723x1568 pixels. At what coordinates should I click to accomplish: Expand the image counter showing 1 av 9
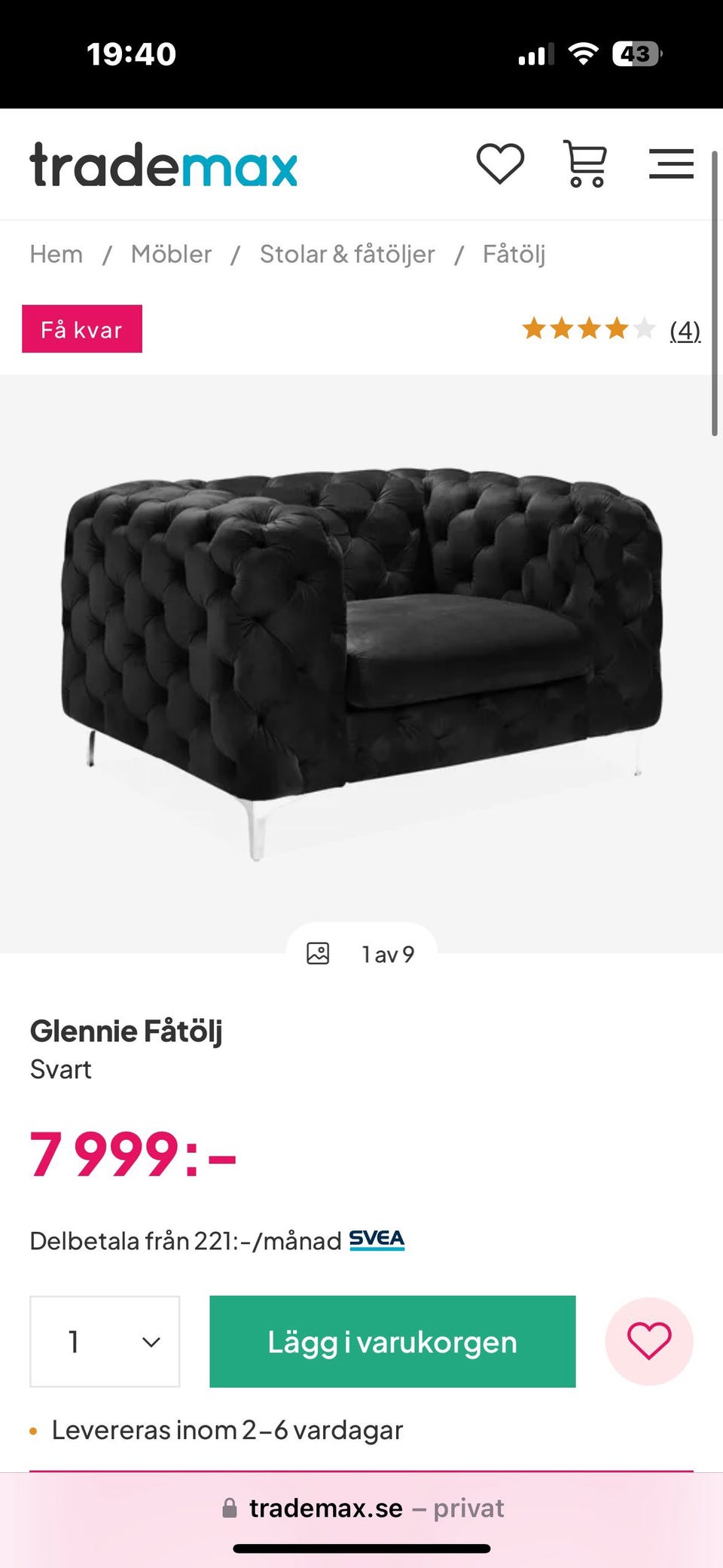point(387,952)
